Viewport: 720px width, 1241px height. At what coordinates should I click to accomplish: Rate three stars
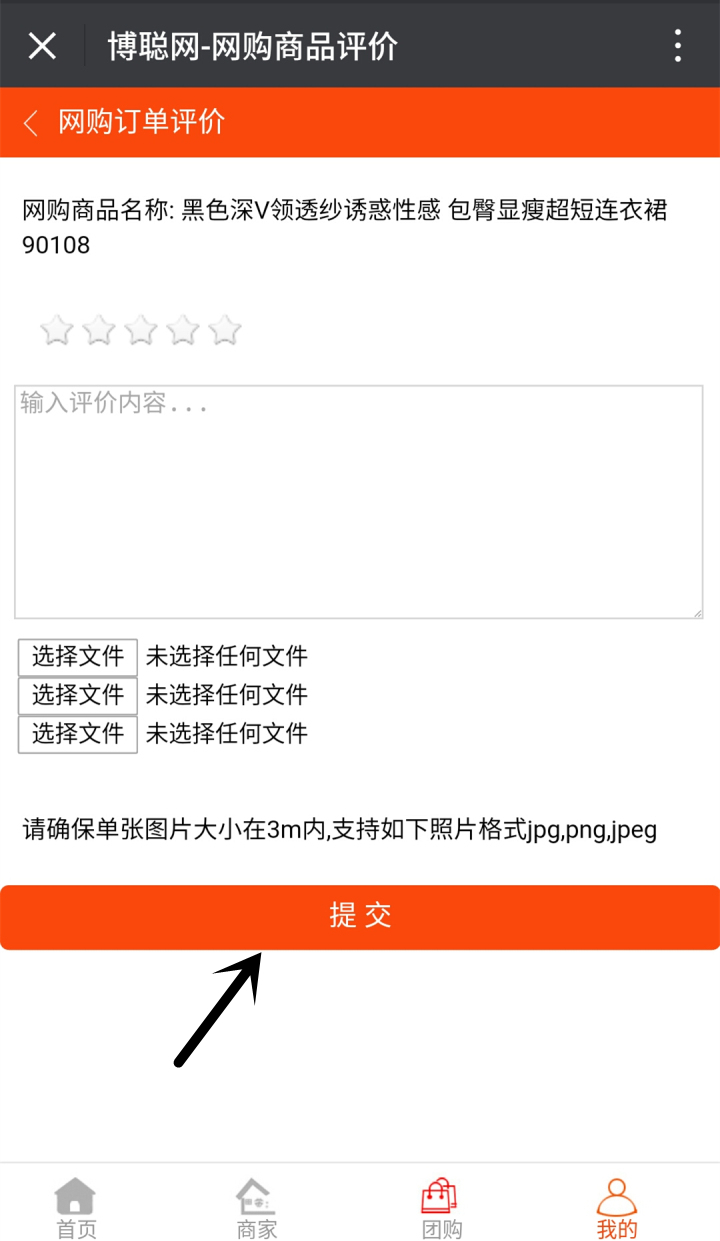pyautogui.click(x=141, y=330)
